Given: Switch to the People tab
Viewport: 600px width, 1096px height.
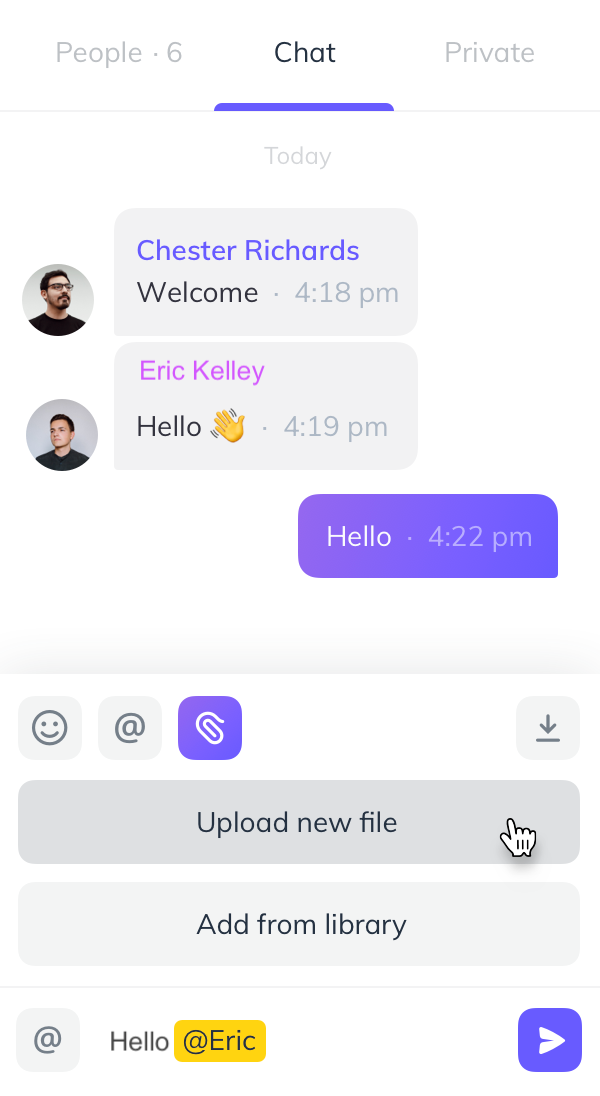Looking at the screenshot, I should coord(119,52).
